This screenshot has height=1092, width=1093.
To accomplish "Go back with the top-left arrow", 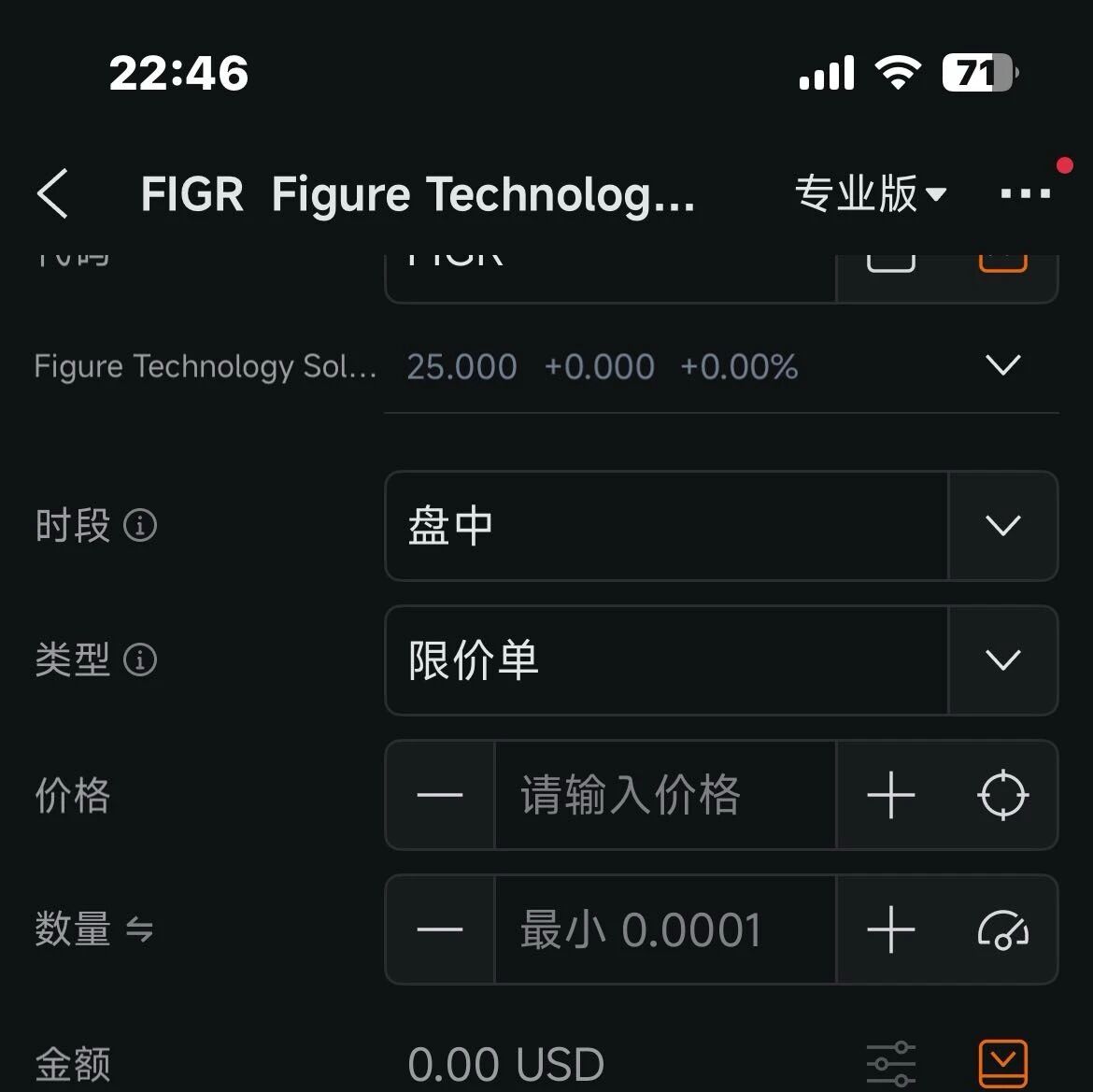I will tap(53, 193).
